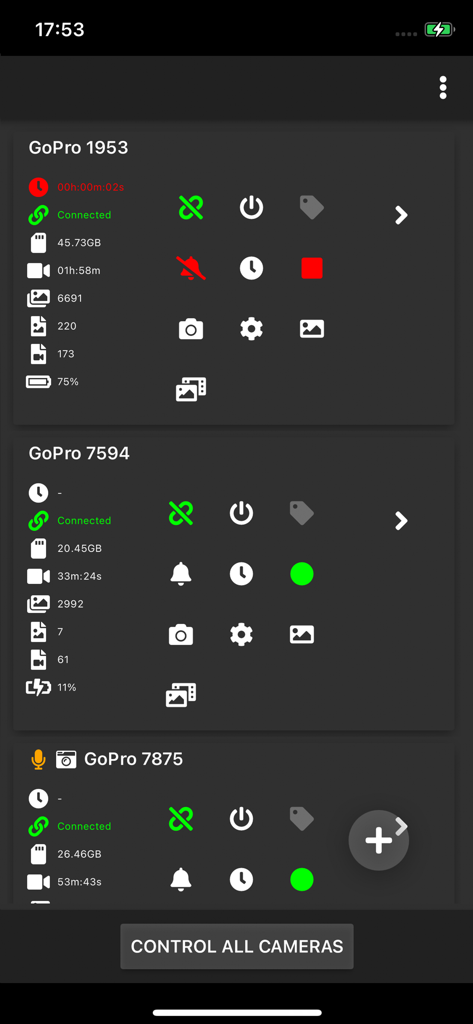Start recording on GoPro 7875
473x1024 pixels.
pos(302,880)
